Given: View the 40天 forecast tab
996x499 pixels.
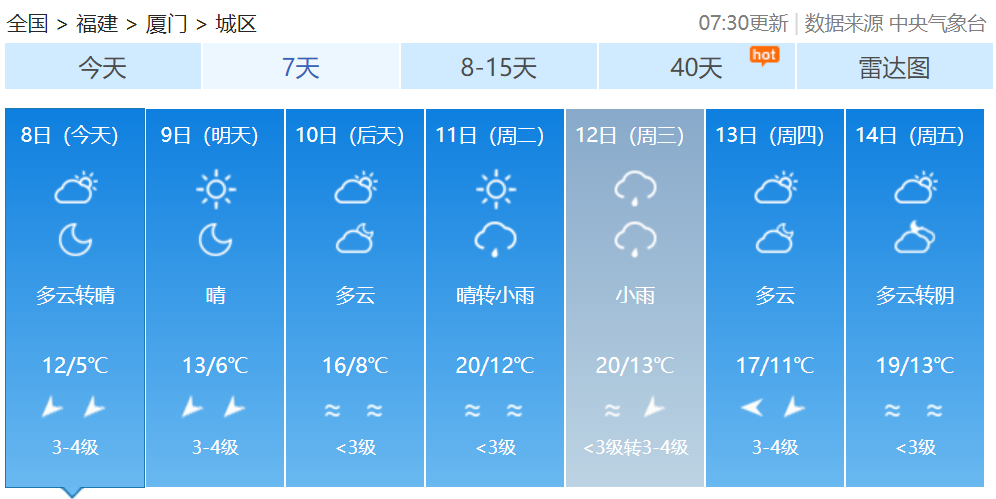Looking at the screenshot, I should pyautogui.click(x=697, y=68).
